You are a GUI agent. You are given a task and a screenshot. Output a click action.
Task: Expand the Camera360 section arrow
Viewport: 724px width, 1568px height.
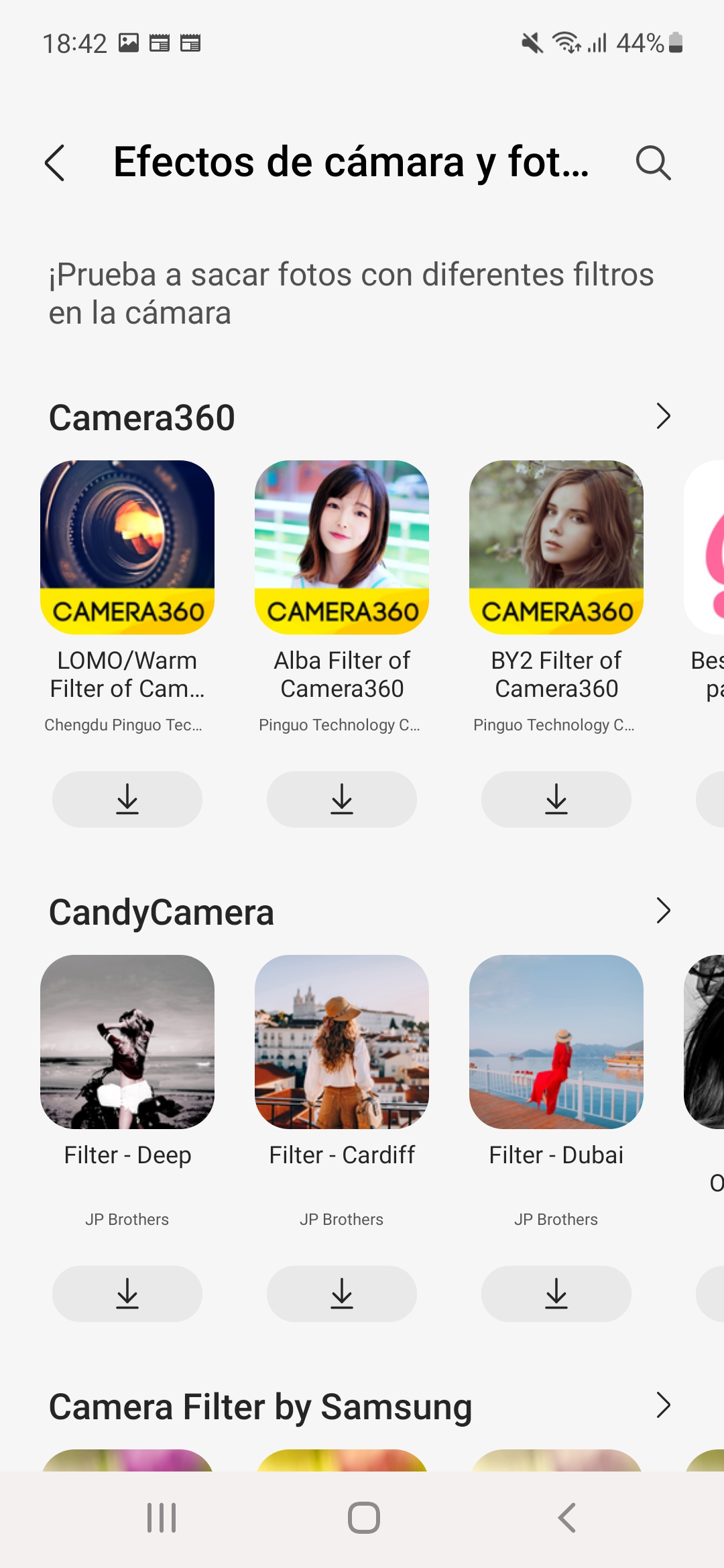(663, 416)
